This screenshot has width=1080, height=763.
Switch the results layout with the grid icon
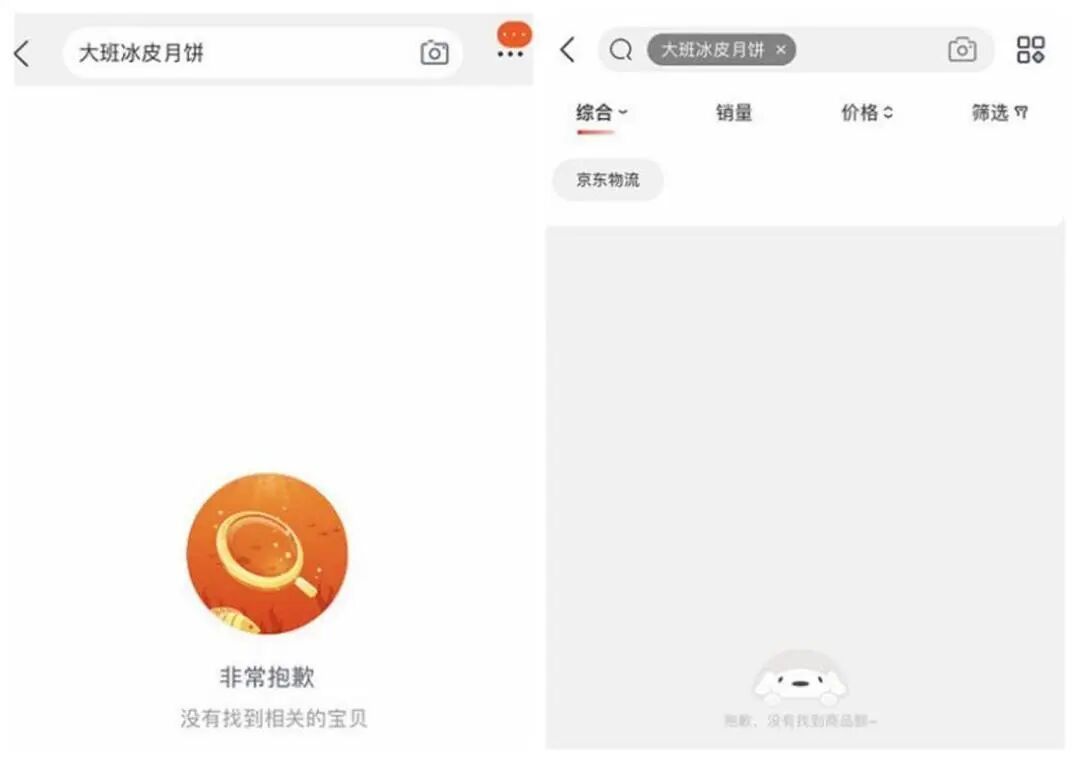coord(1030,50)
